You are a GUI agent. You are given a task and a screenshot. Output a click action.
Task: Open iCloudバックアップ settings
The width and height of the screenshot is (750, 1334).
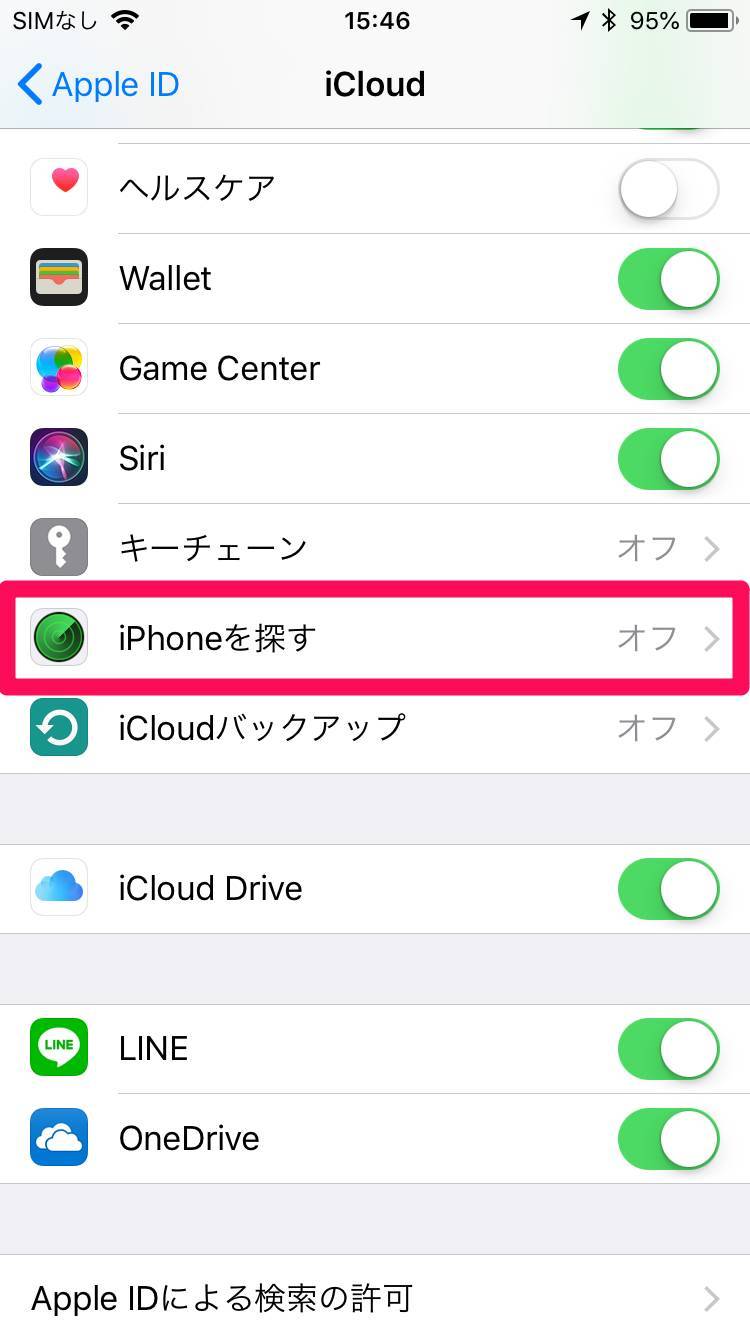click(375, 728)
